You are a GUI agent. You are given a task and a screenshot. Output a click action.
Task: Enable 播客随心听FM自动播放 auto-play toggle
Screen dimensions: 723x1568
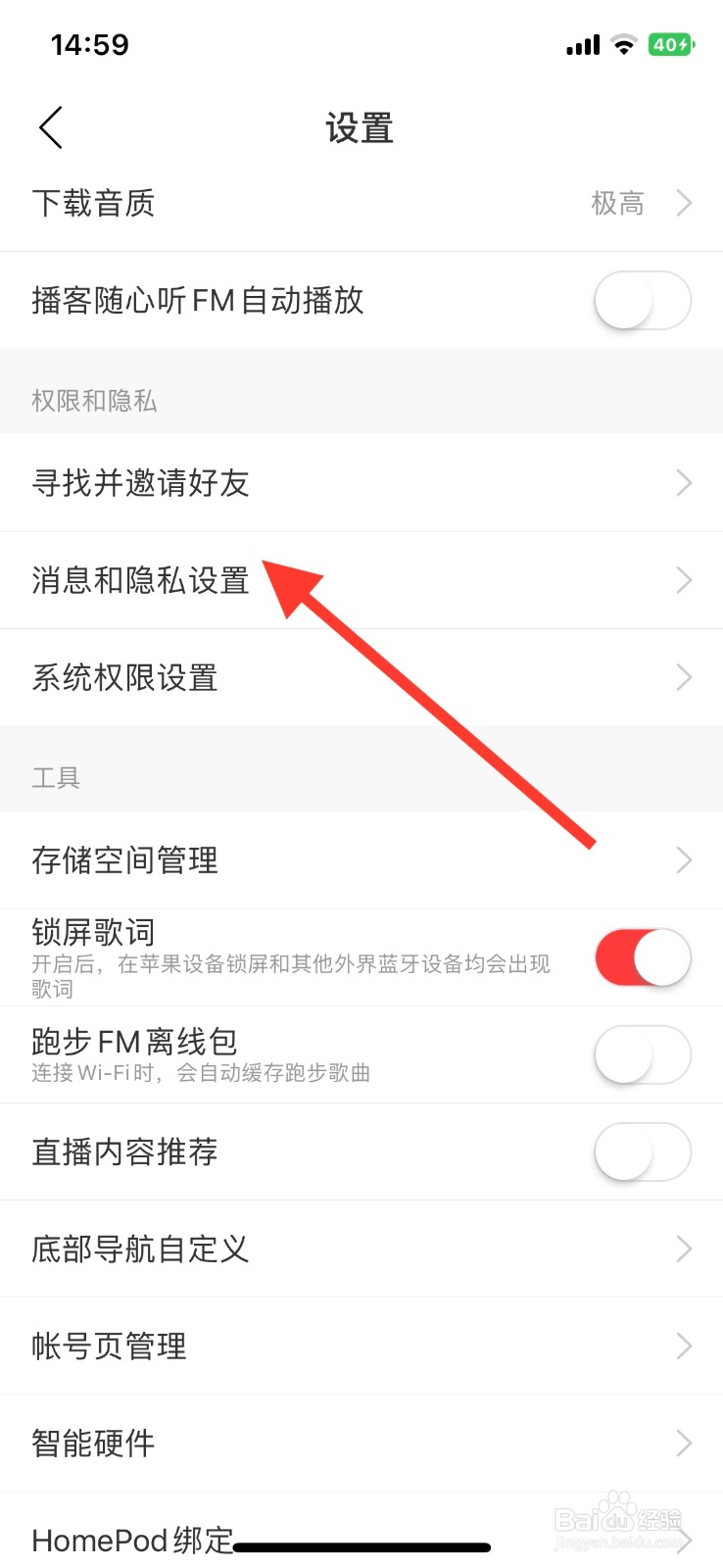(642, 301)
